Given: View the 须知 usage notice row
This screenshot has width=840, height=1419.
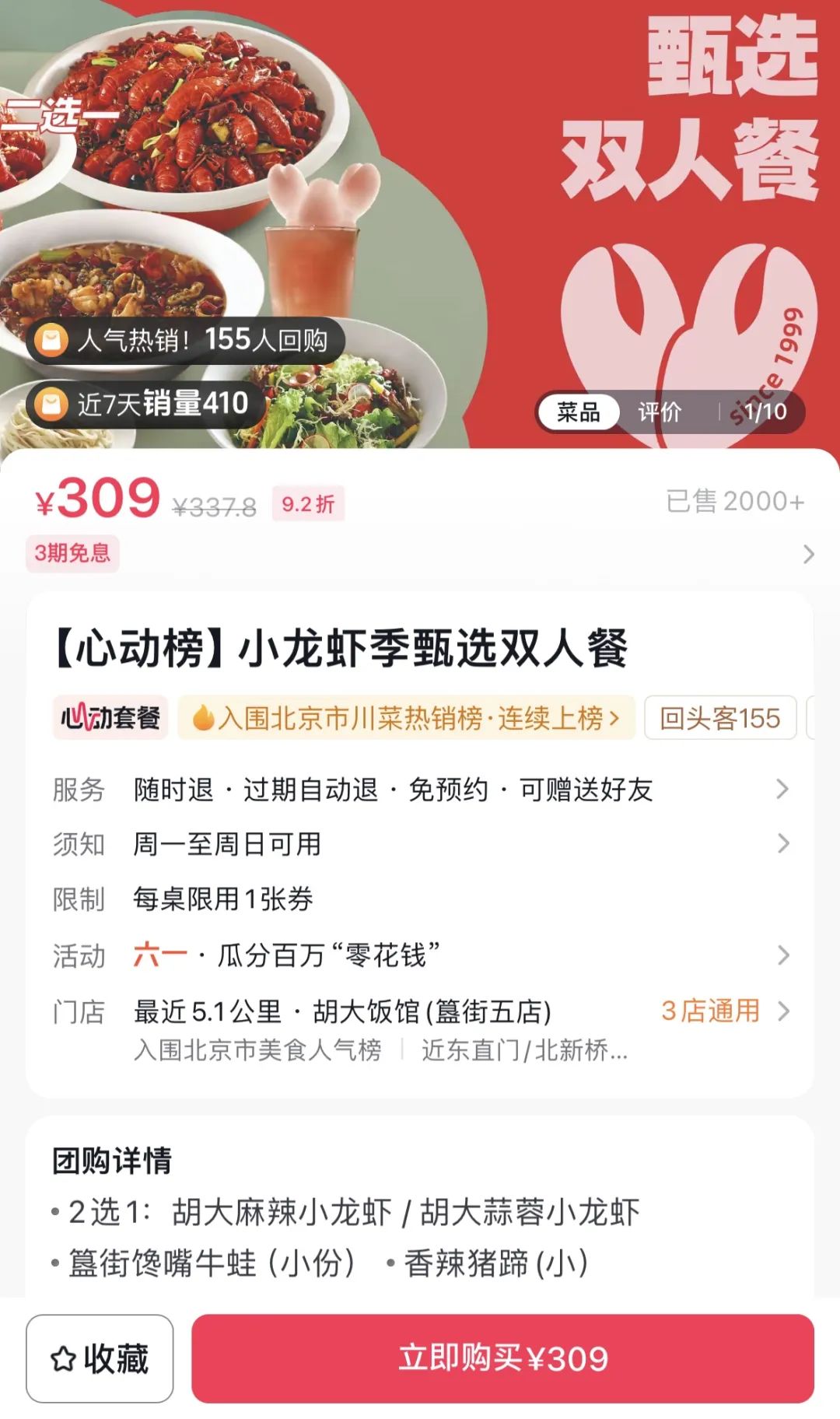Looking at the screenshot, I should click(x=420, y=844).
